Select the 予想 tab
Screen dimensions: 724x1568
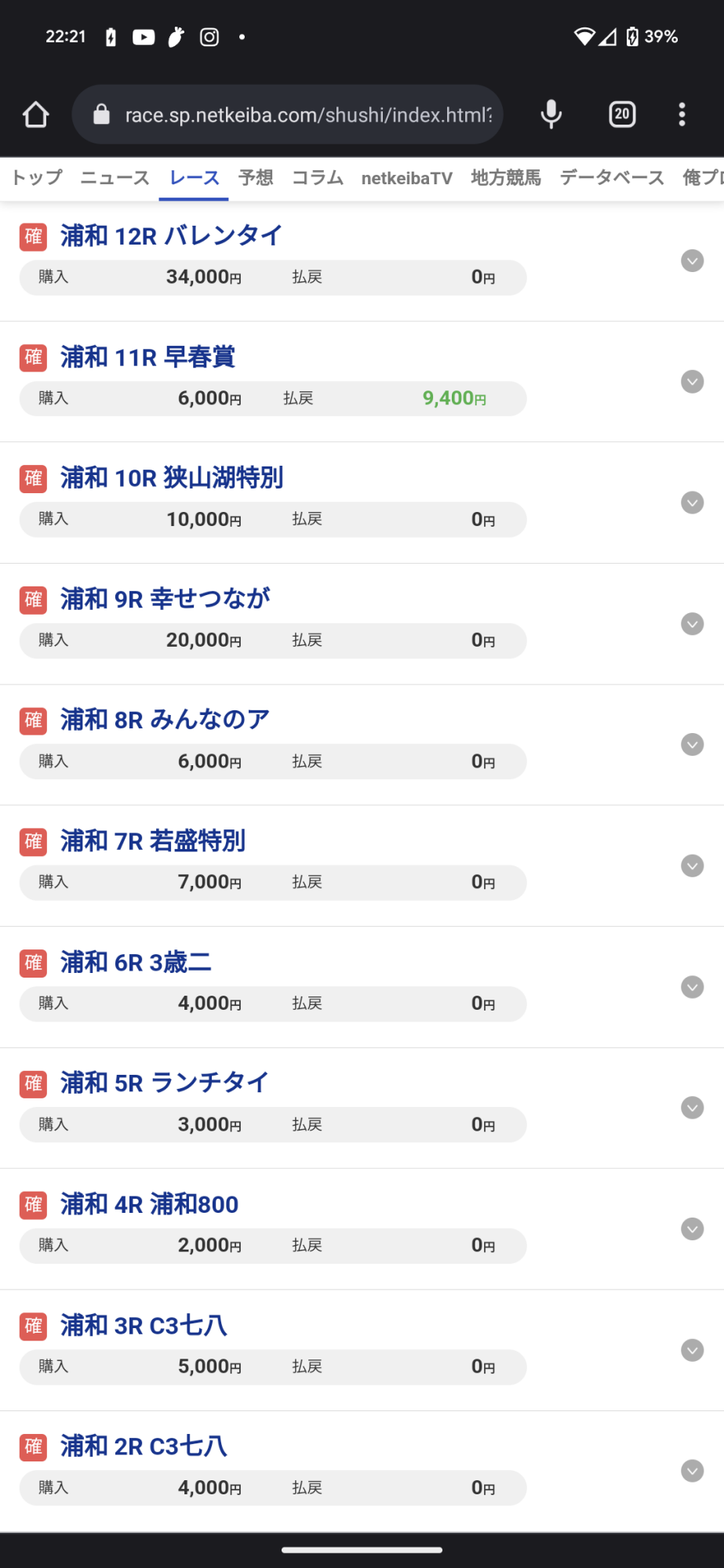pyautogui.click(x=256, y=178)
